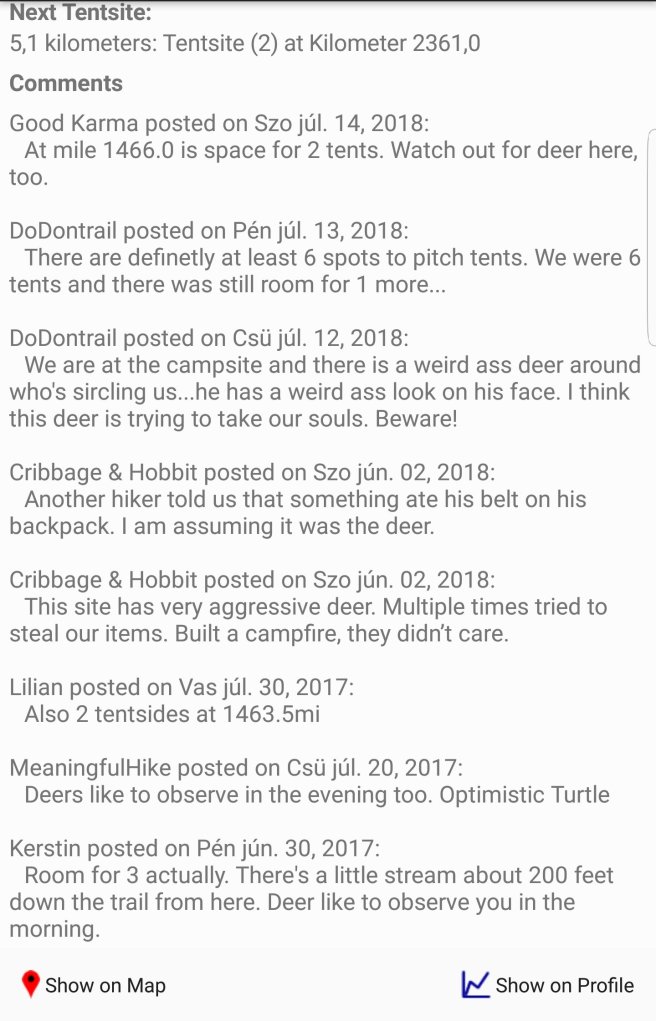Tap Show on Map button
This screenshot has height=1021, width=656.
(x=94, y=985)
